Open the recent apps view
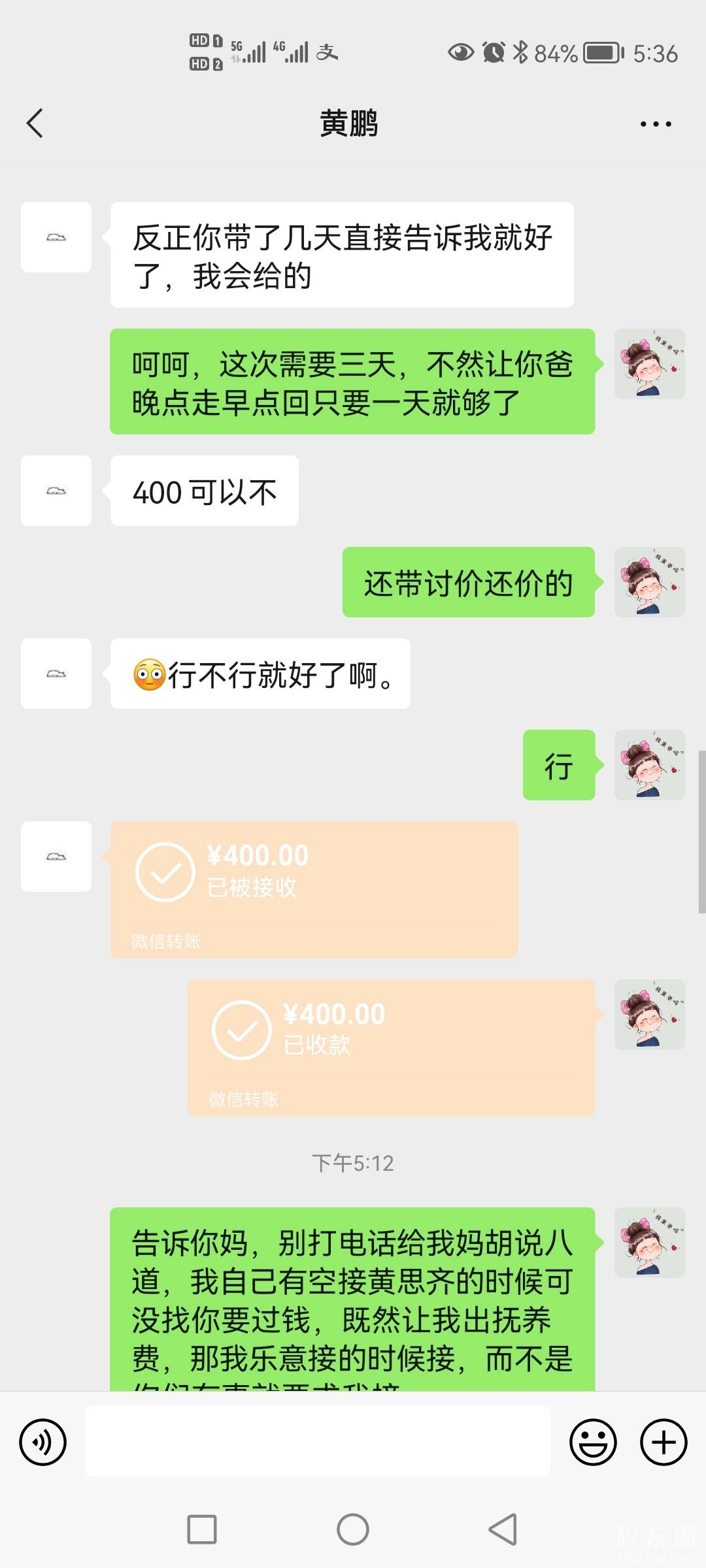Image resolution: width=706 pixels, height=1568 pixels. tap(202, 1529)
